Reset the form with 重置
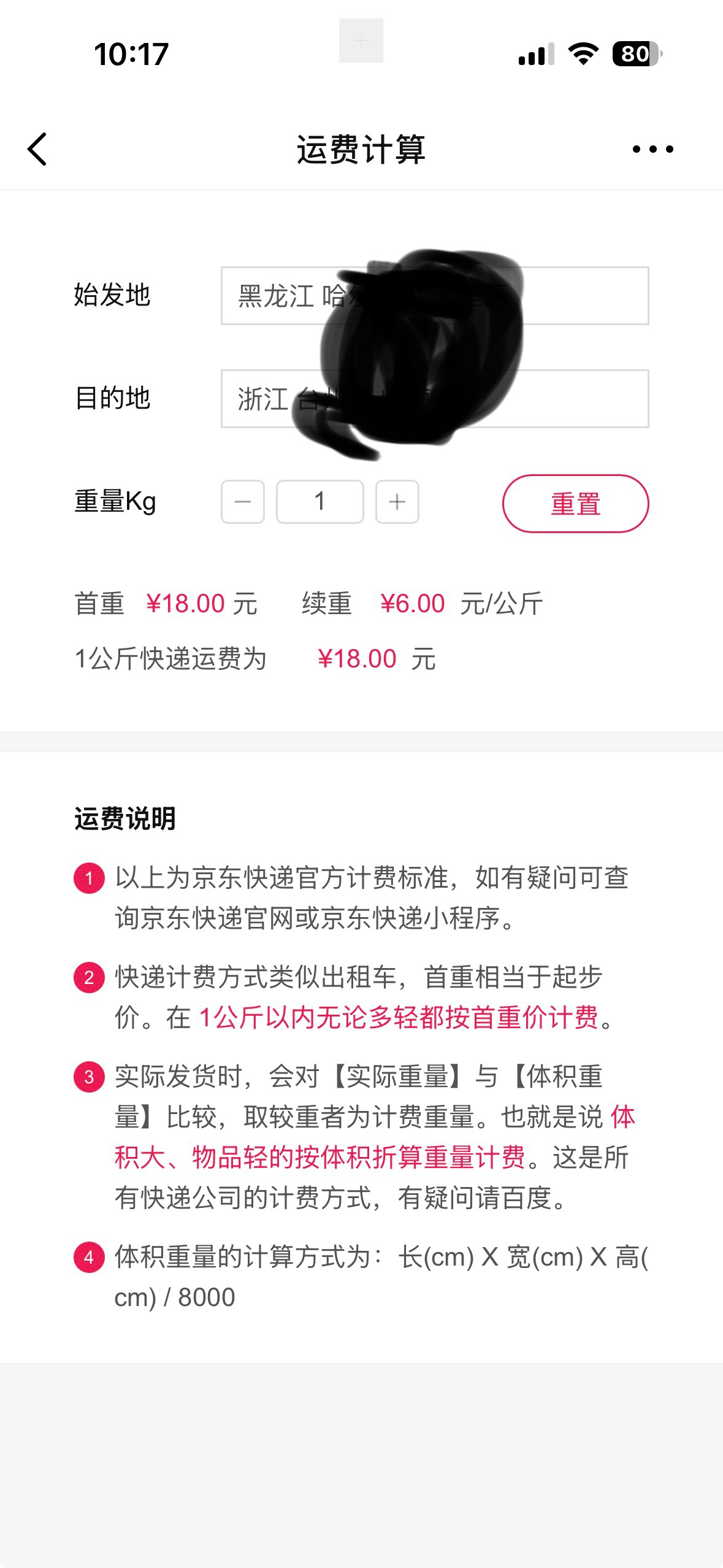 [x=575, y=504]
